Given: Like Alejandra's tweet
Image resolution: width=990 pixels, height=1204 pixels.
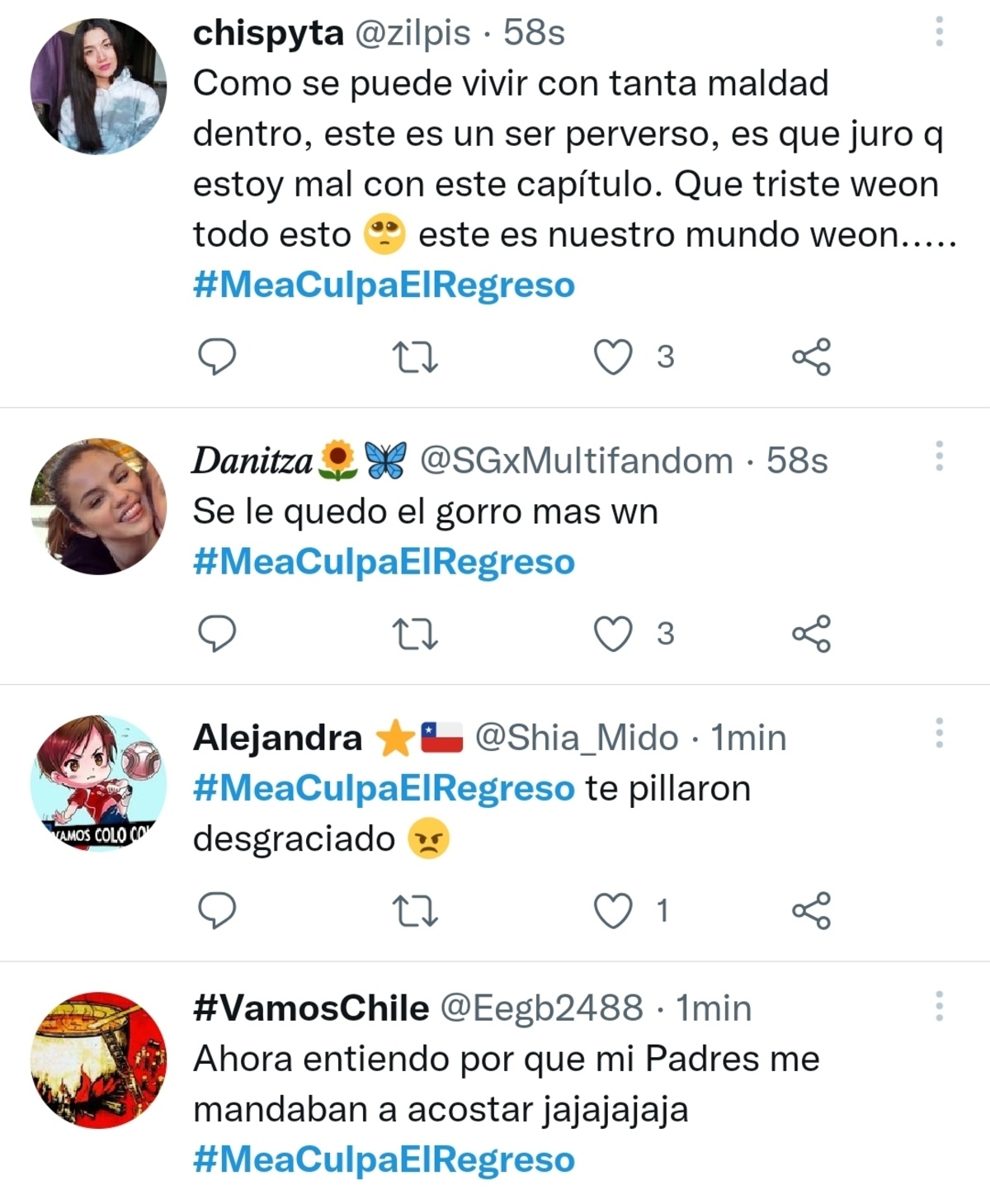Looking at the screenshot, I should [x=613, y=911].
